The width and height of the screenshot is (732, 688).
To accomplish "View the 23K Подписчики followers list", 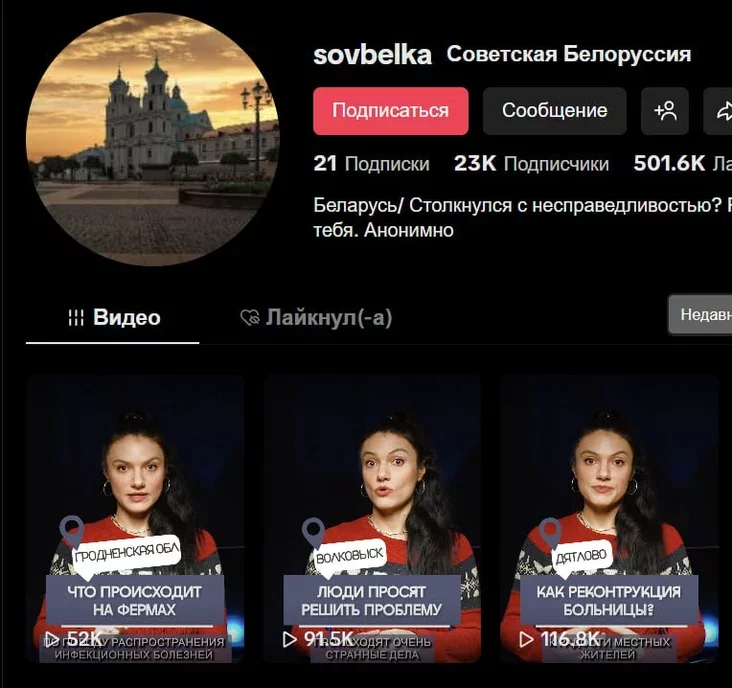I will click(531, 164).
